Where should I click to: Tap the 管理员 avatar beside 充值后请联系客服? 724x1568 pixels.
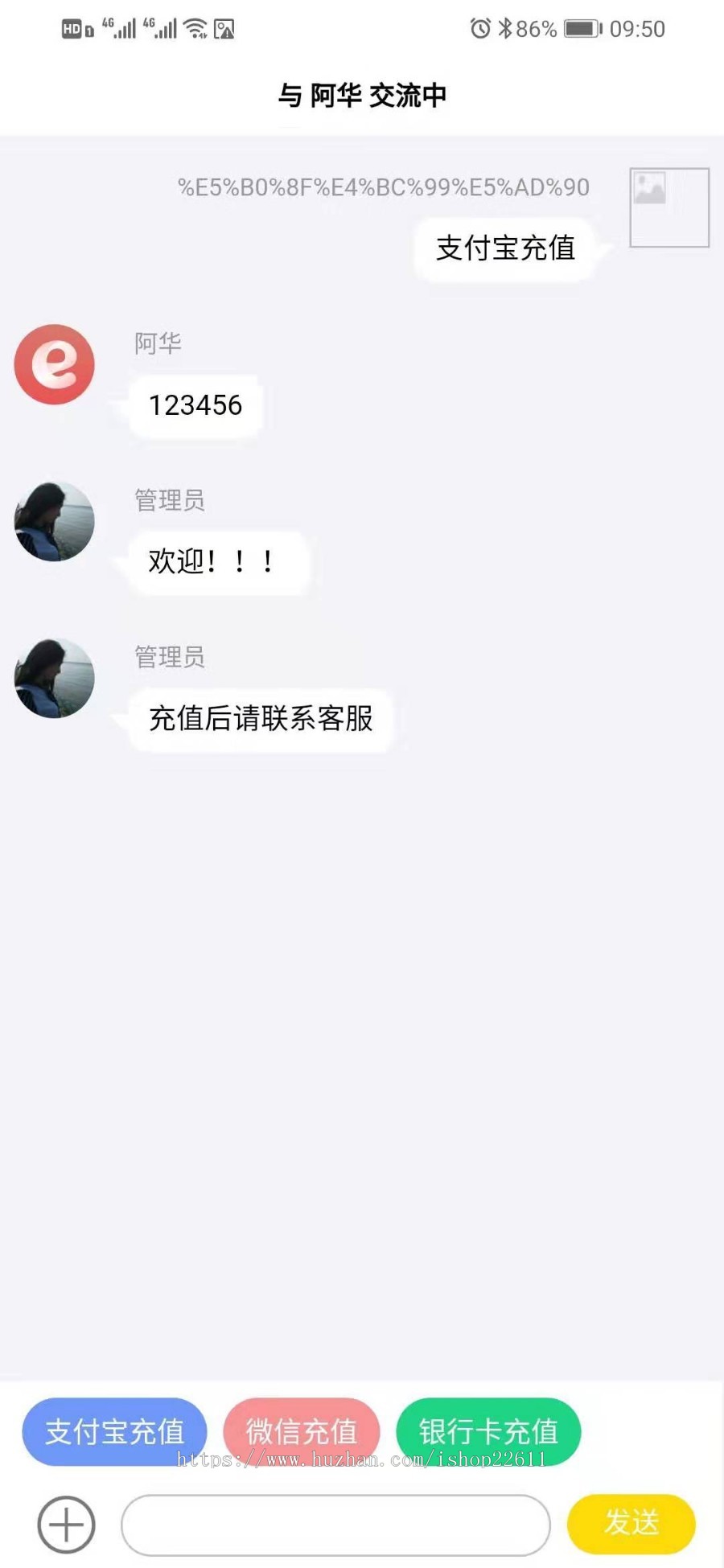53,677
